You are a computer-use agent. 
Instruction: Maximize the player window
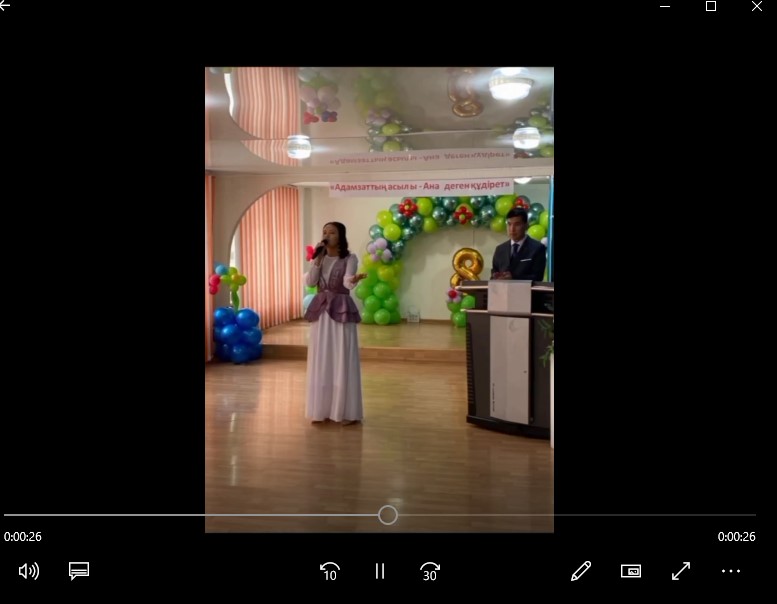click(711, 6)
